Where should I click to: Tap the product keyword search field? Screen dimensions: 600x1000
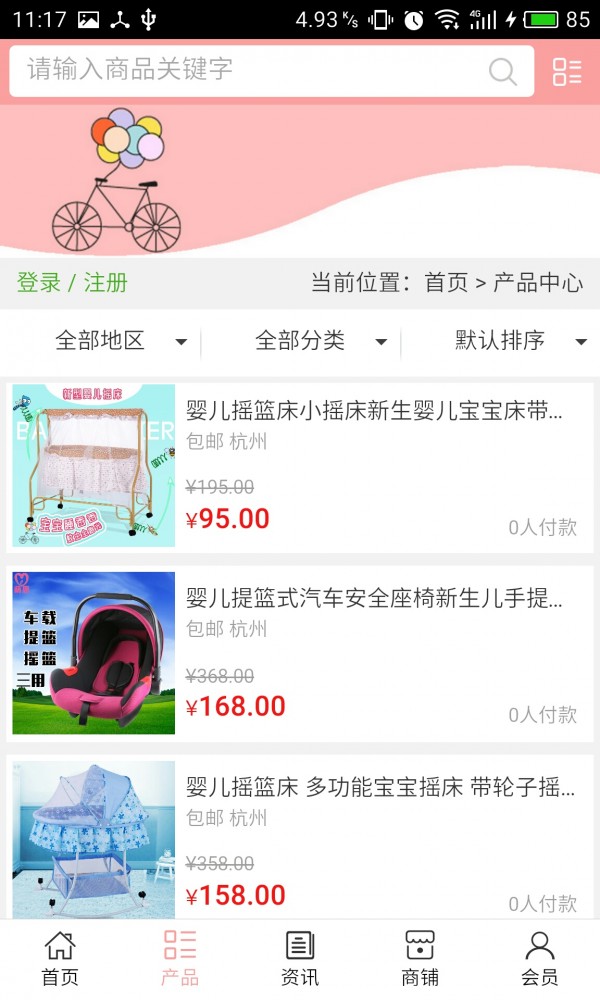(x=250, y=70)
